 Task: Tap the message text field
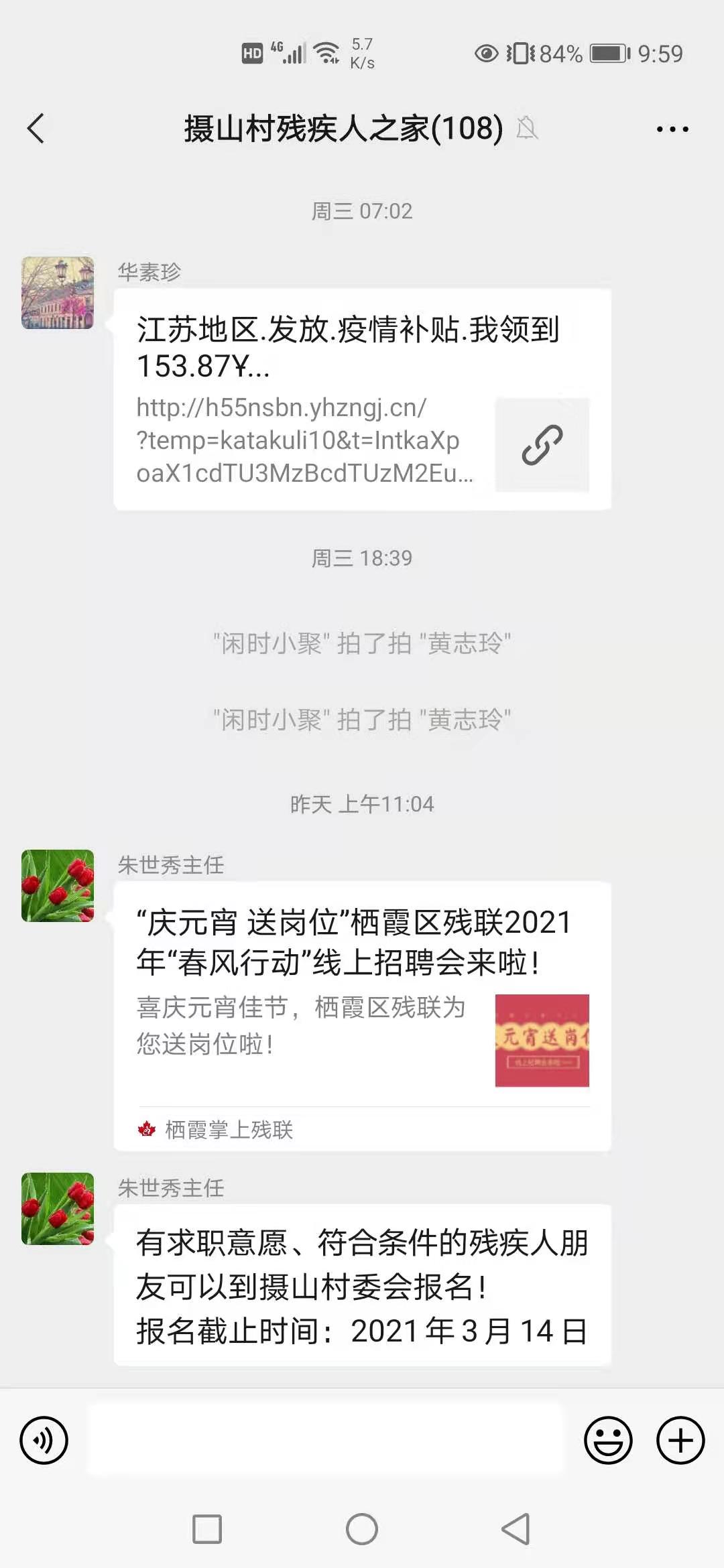coord(326,1440)
